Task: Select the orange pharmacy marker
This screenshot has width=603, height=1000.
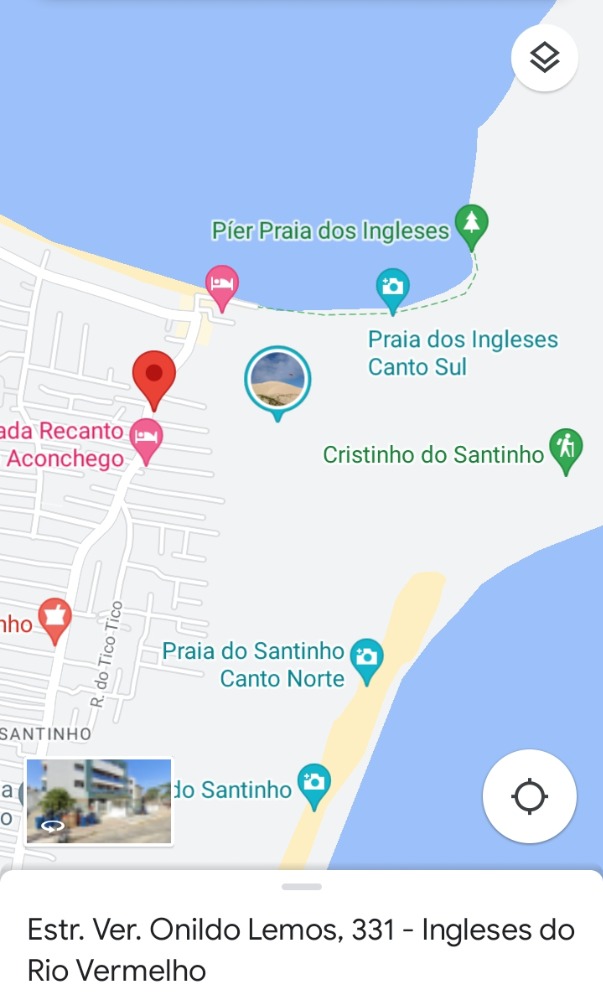Action: pos(54,620)
